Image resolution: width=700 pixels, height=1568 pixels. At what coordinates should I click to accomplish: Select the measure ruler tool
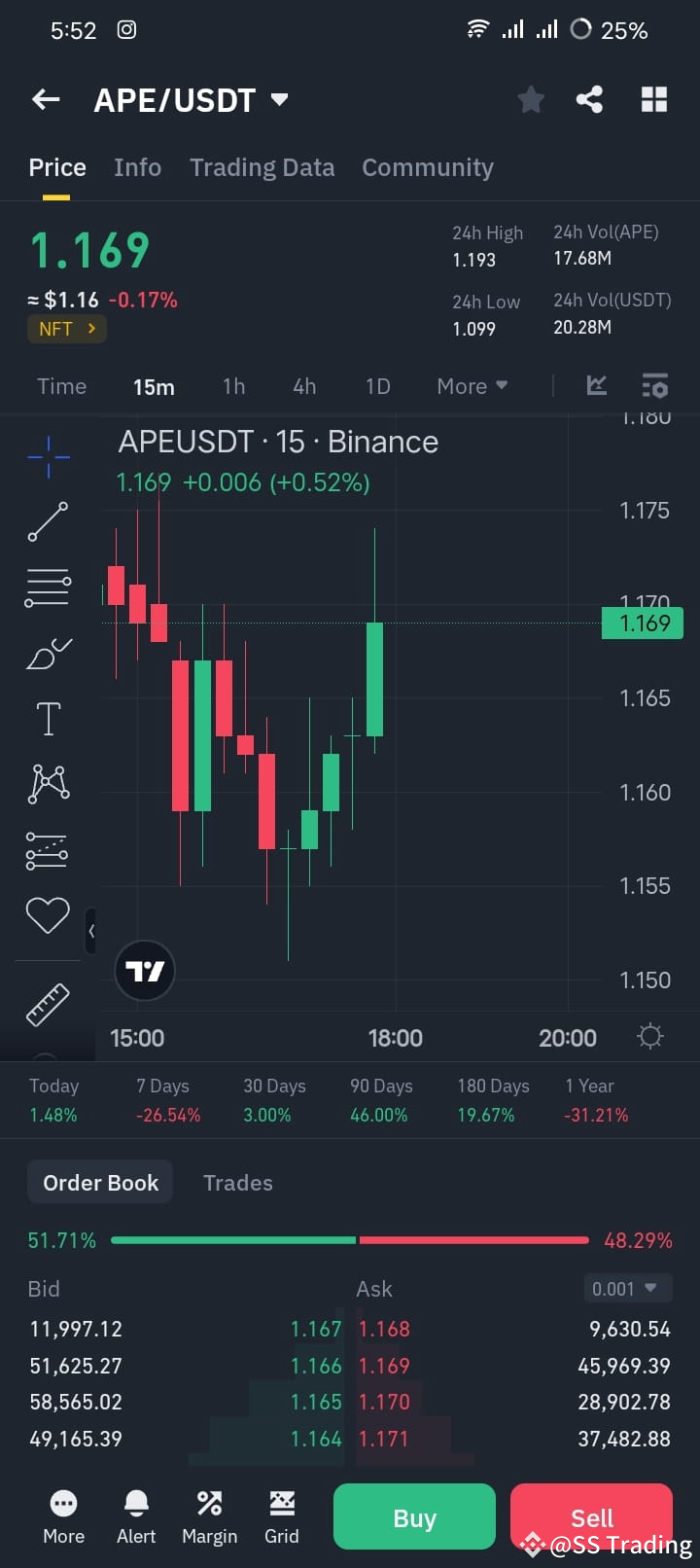[x=48, y=1004]
